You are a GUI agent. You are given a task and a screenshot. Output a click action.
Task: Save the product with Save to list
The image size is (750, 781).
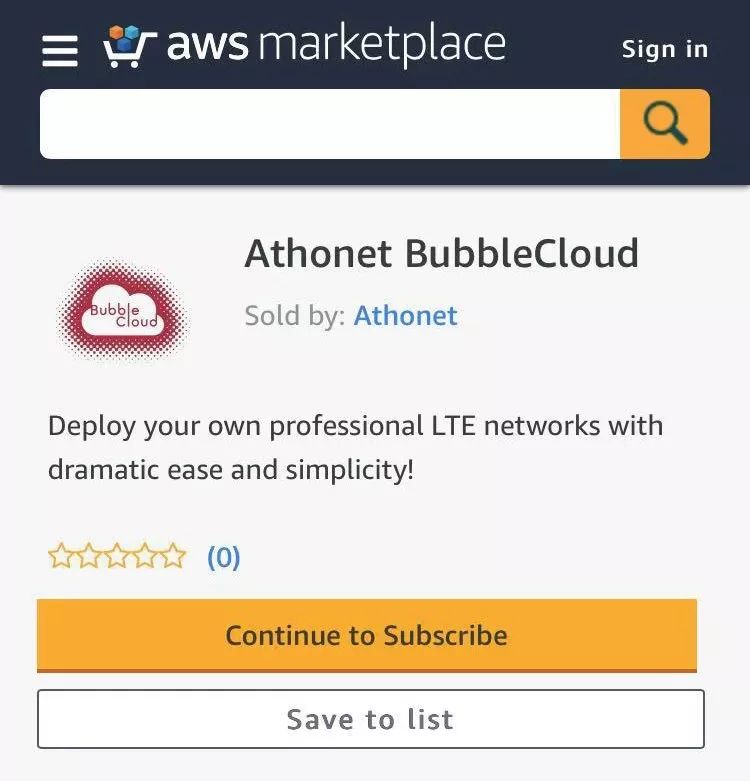[x=370, y=719]
